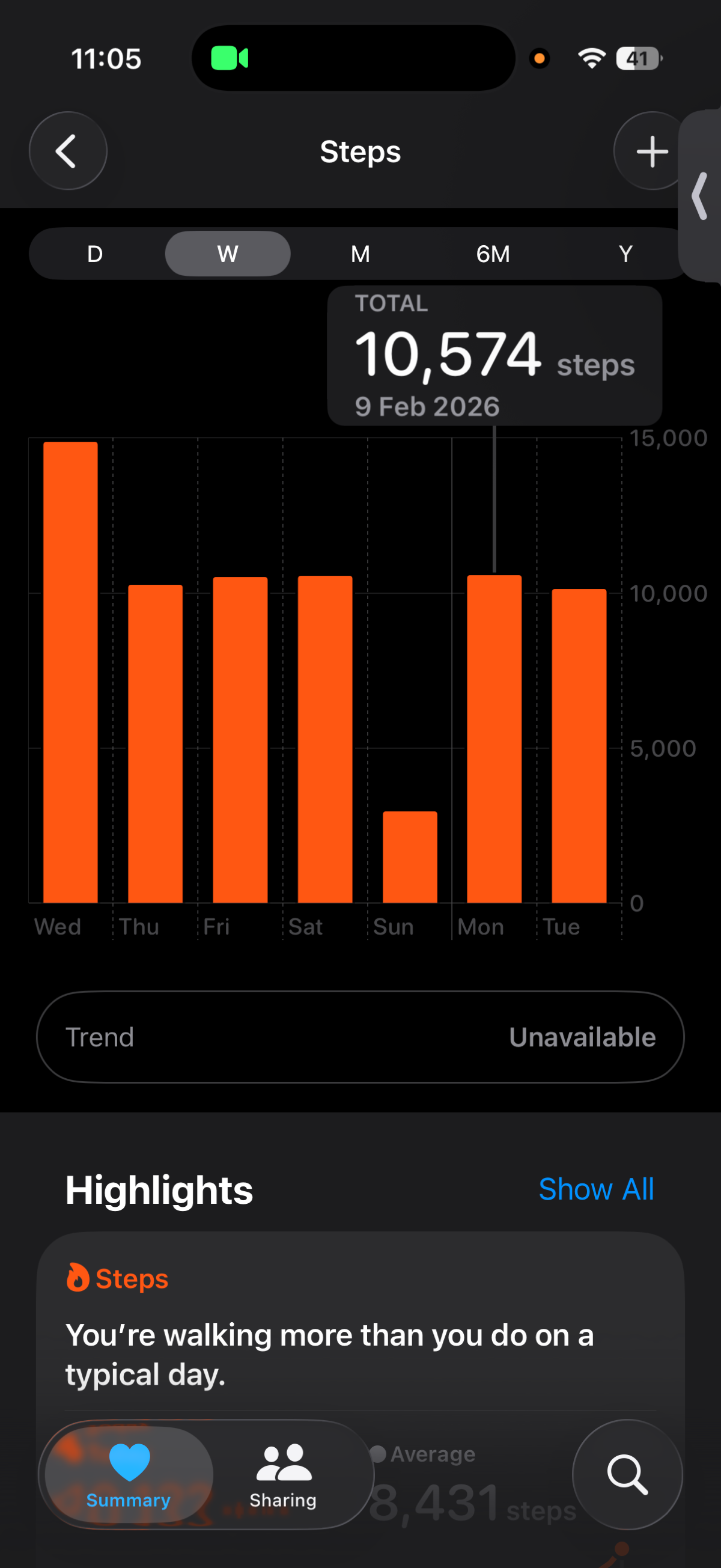Viewport: 721px width, 1568px height.
Task: Go back from the Steps screen
Action: 67,151
